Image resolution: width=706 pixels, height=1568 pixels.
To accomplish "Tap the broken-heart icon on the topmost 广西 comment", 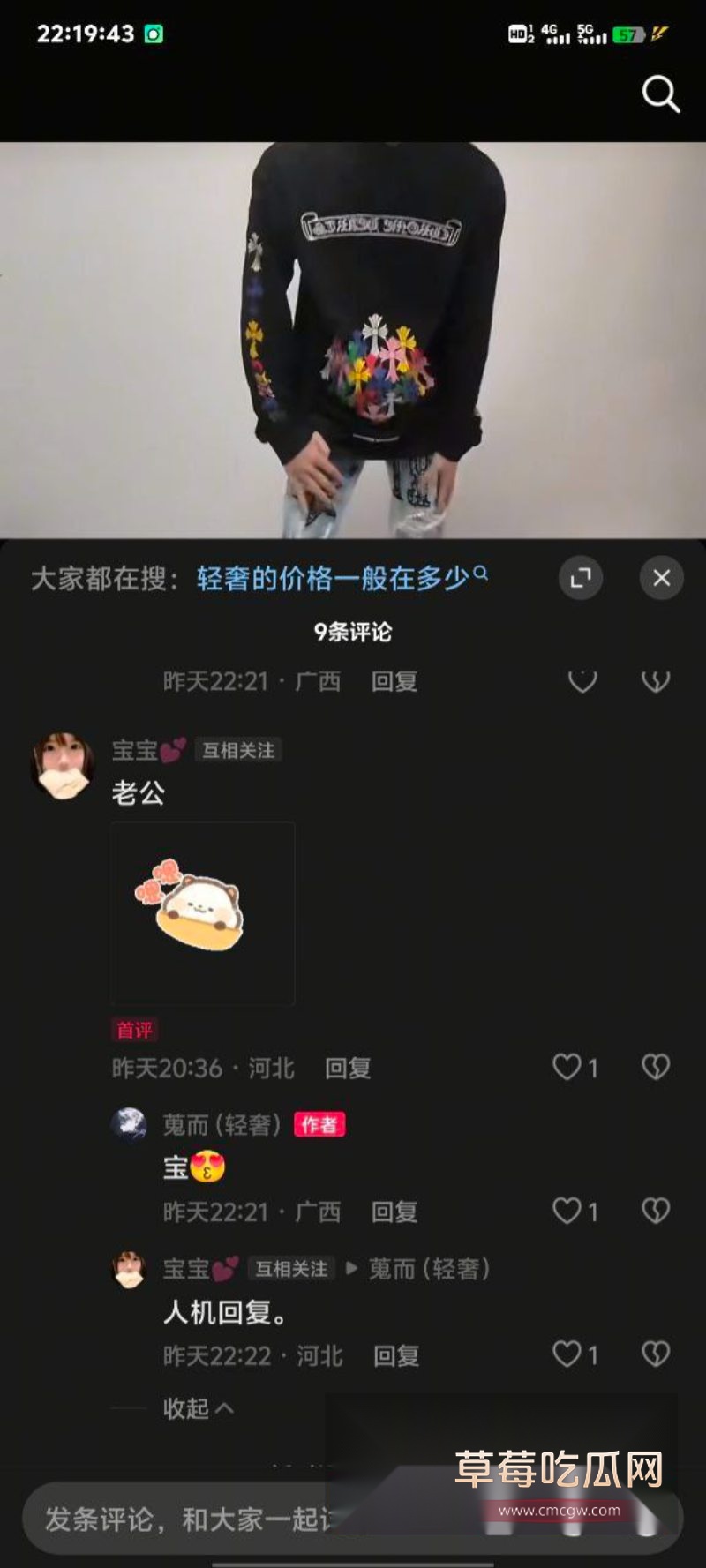I will [x=655, y=681].
